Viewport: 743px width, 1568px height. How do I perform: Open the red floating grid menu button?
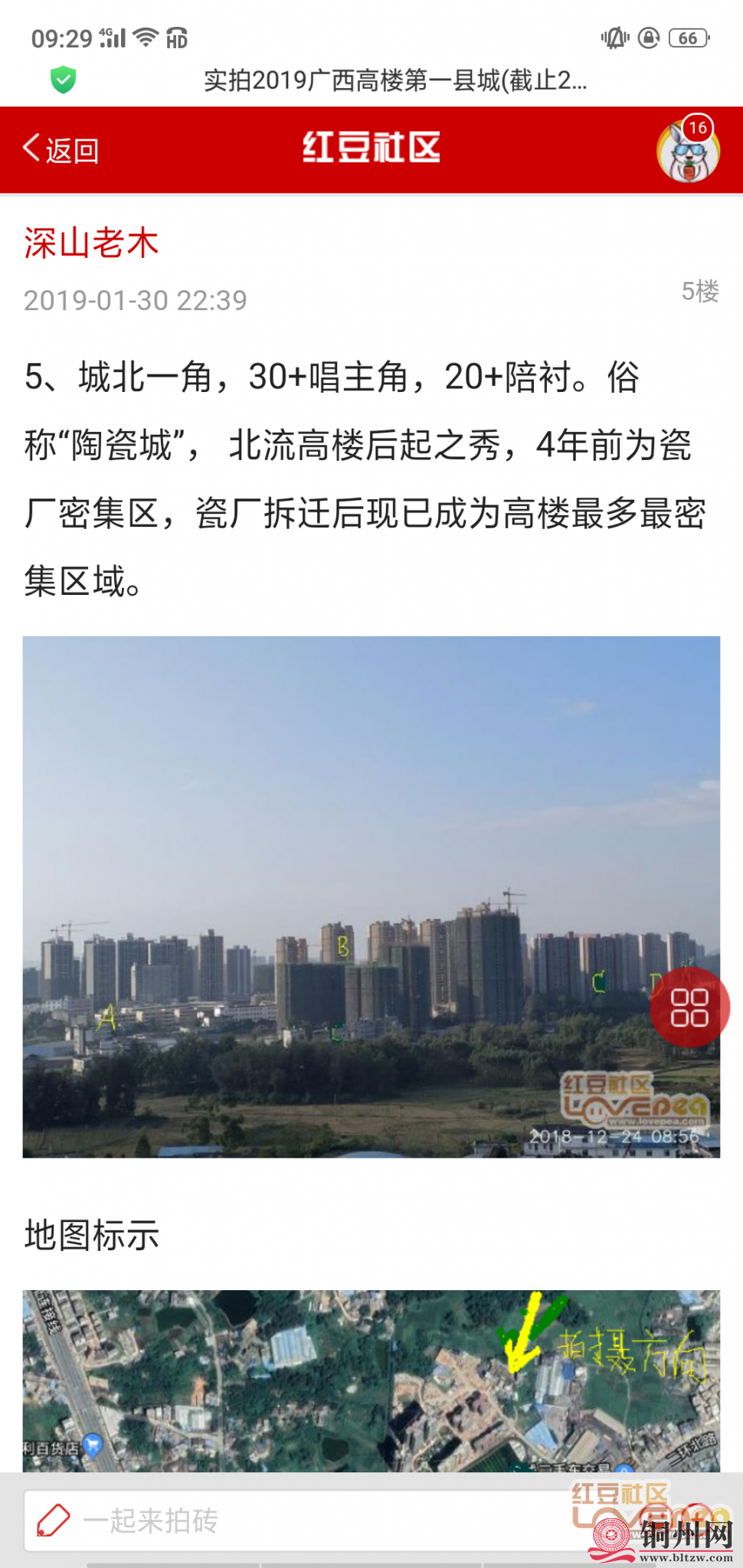click(689, 1007)
